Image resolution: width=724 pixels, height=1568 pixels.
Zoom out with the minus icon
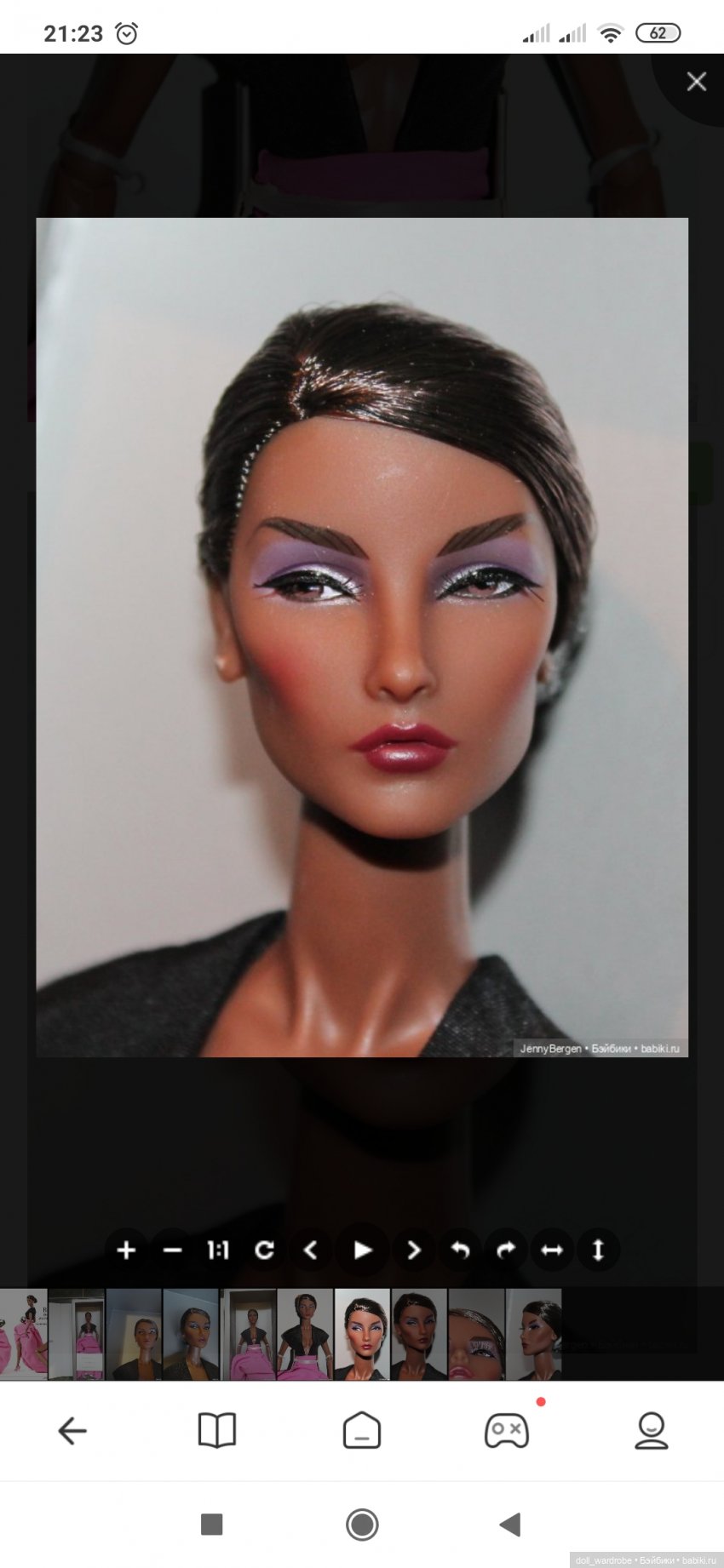pos(172,1250)
